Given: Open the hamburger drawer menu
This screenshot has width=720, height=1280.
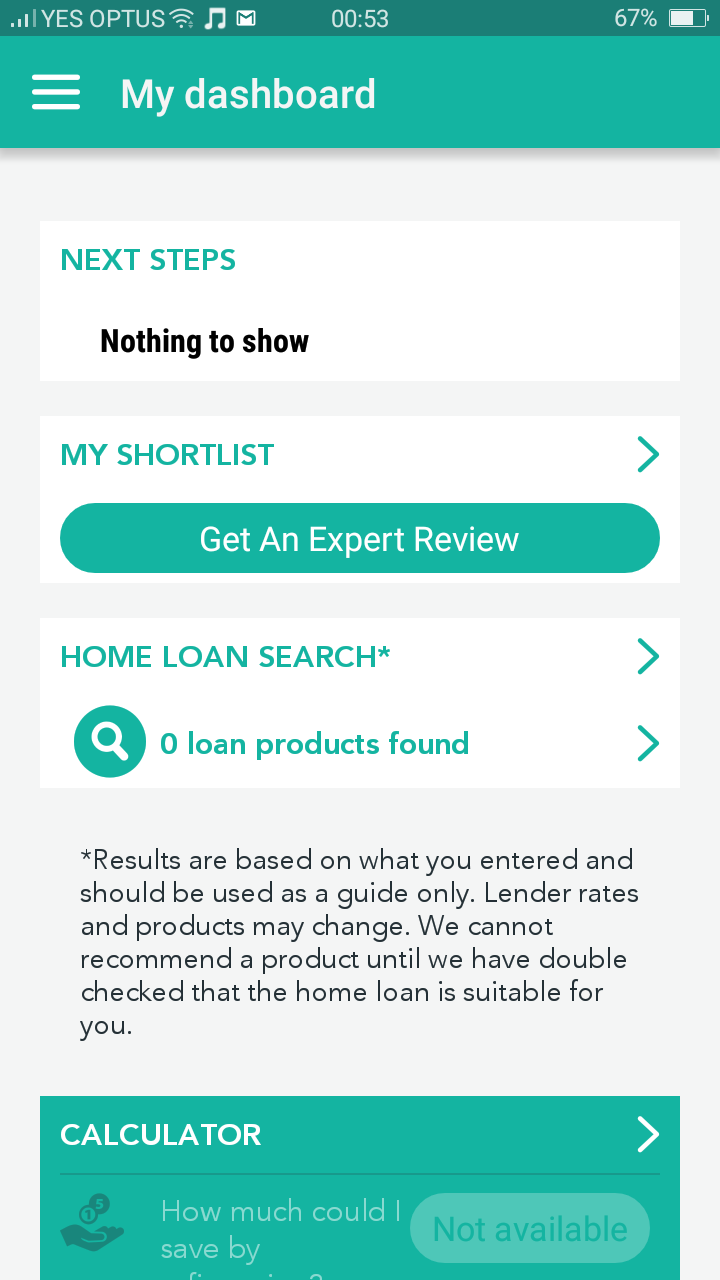Looking at the screenshot, I should [56, 93].
